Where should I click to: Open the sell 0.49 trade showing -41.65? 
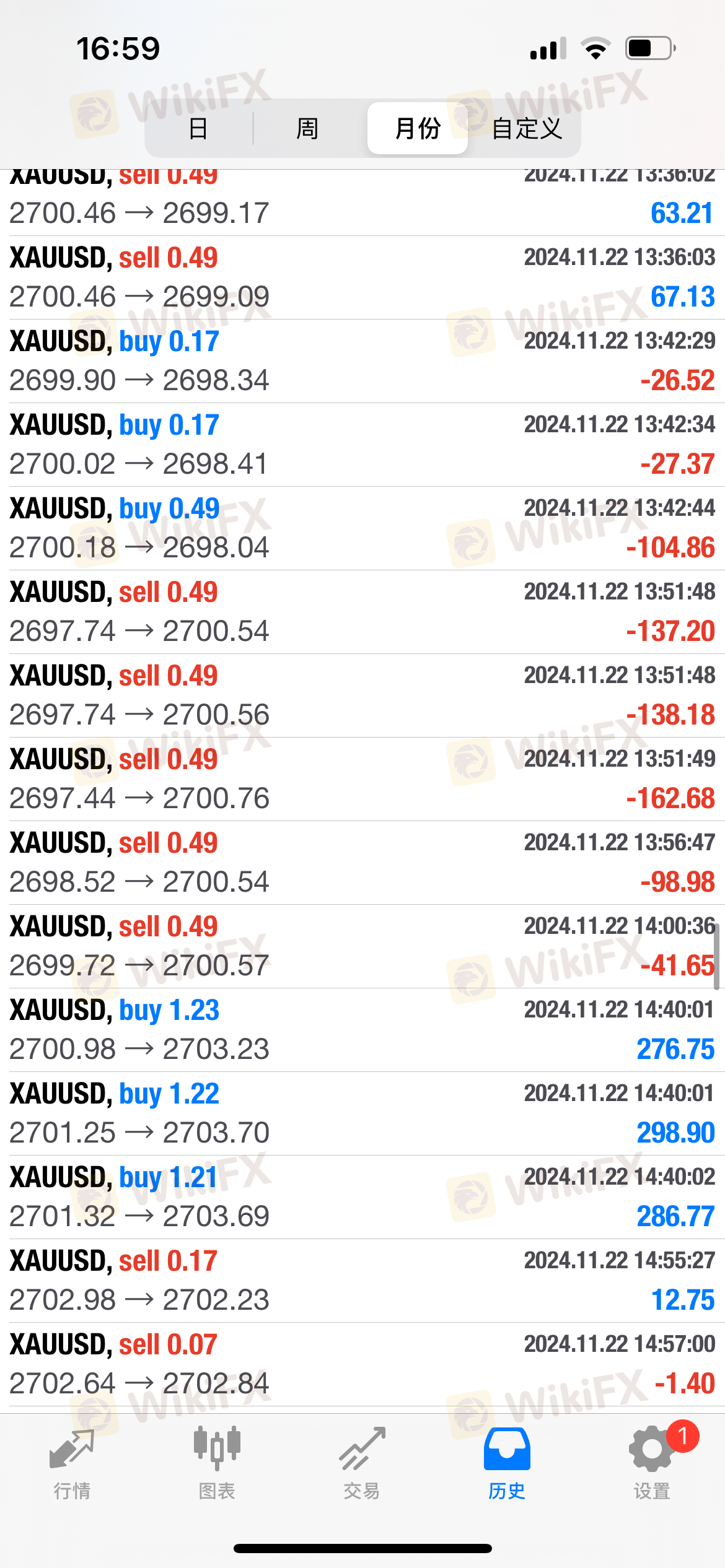click(x=362, y=946)
